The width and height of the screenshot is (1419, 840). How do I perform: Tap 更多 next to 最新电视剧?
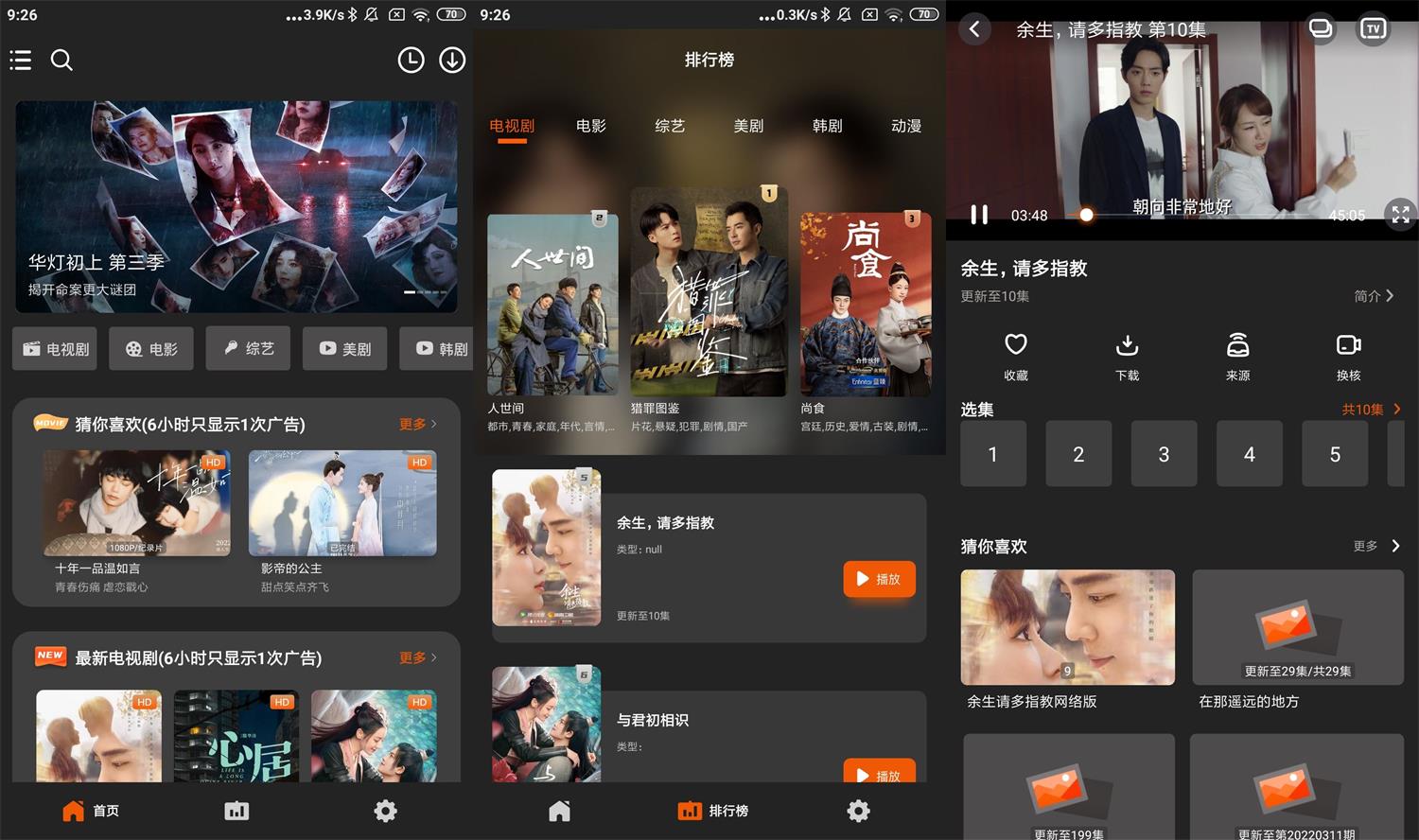pyautogui.click(x=417, y=657)
